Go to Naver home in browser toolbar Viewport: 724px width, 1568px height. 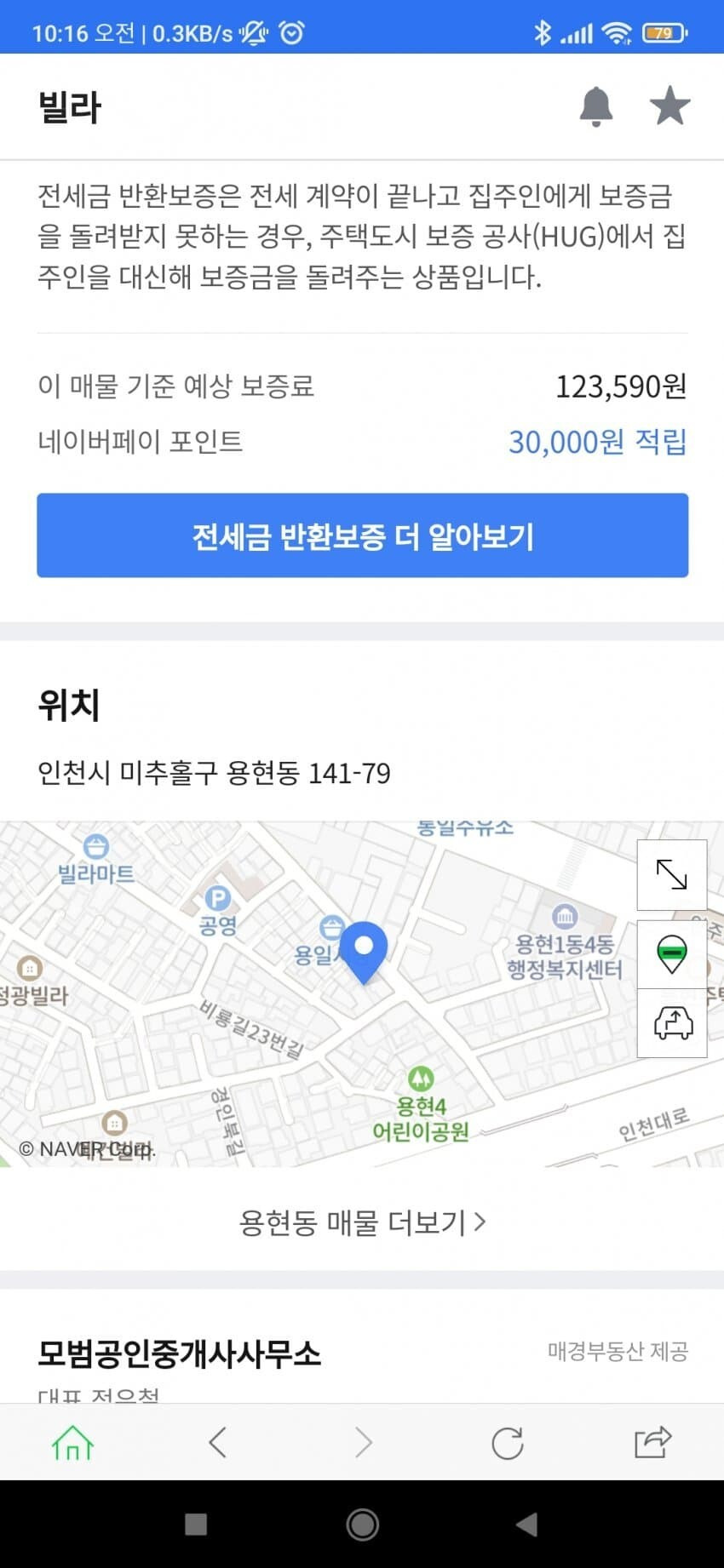73,1442
